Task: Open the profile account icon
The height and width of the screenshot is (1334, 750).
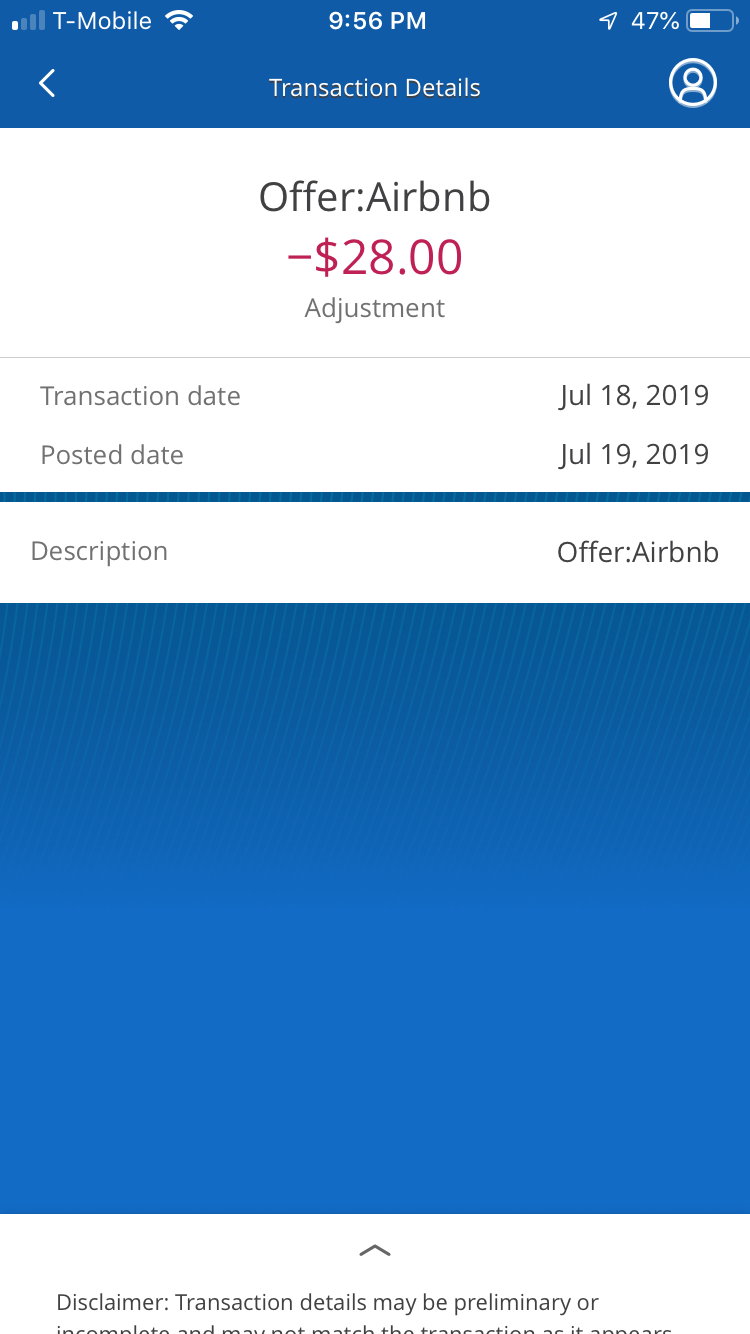Action: pyautogui.click(x=692, y=84)
